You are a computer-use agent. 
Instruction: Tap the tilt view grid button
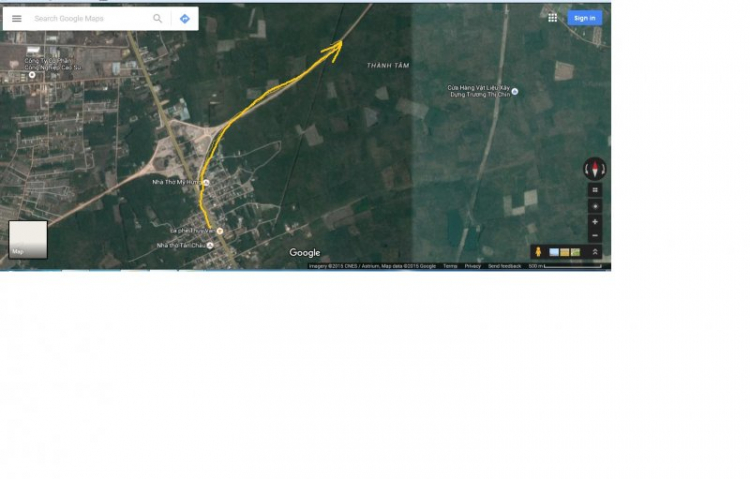[595, 190]
